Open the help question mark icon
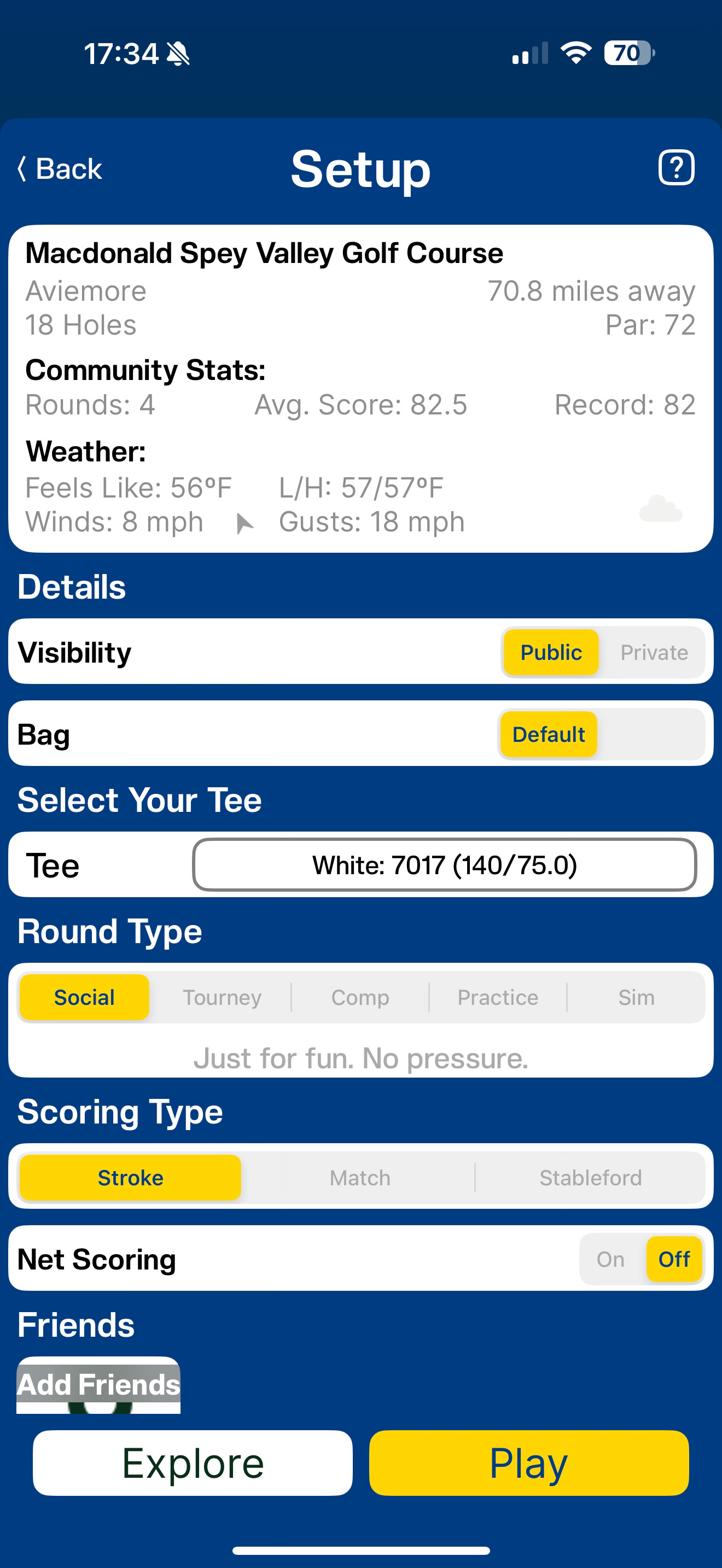This screenshot has width=722, height=1568. pos(676,167)
